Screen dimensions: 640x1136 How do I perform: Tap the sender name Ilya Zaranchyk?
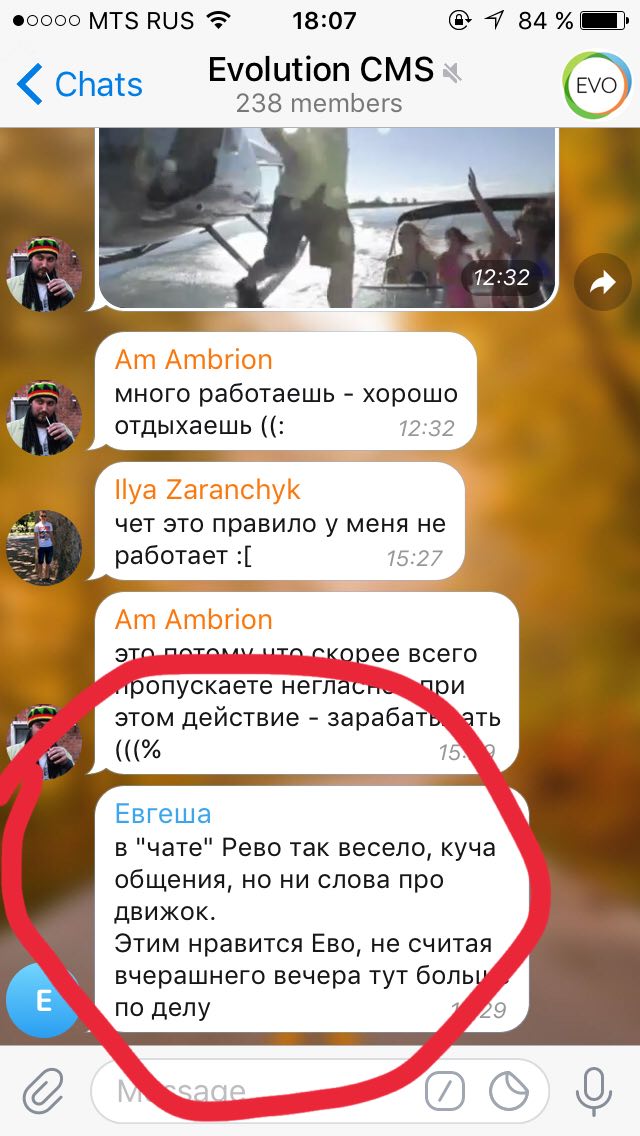pyautogui.click(x=208, y=490)
